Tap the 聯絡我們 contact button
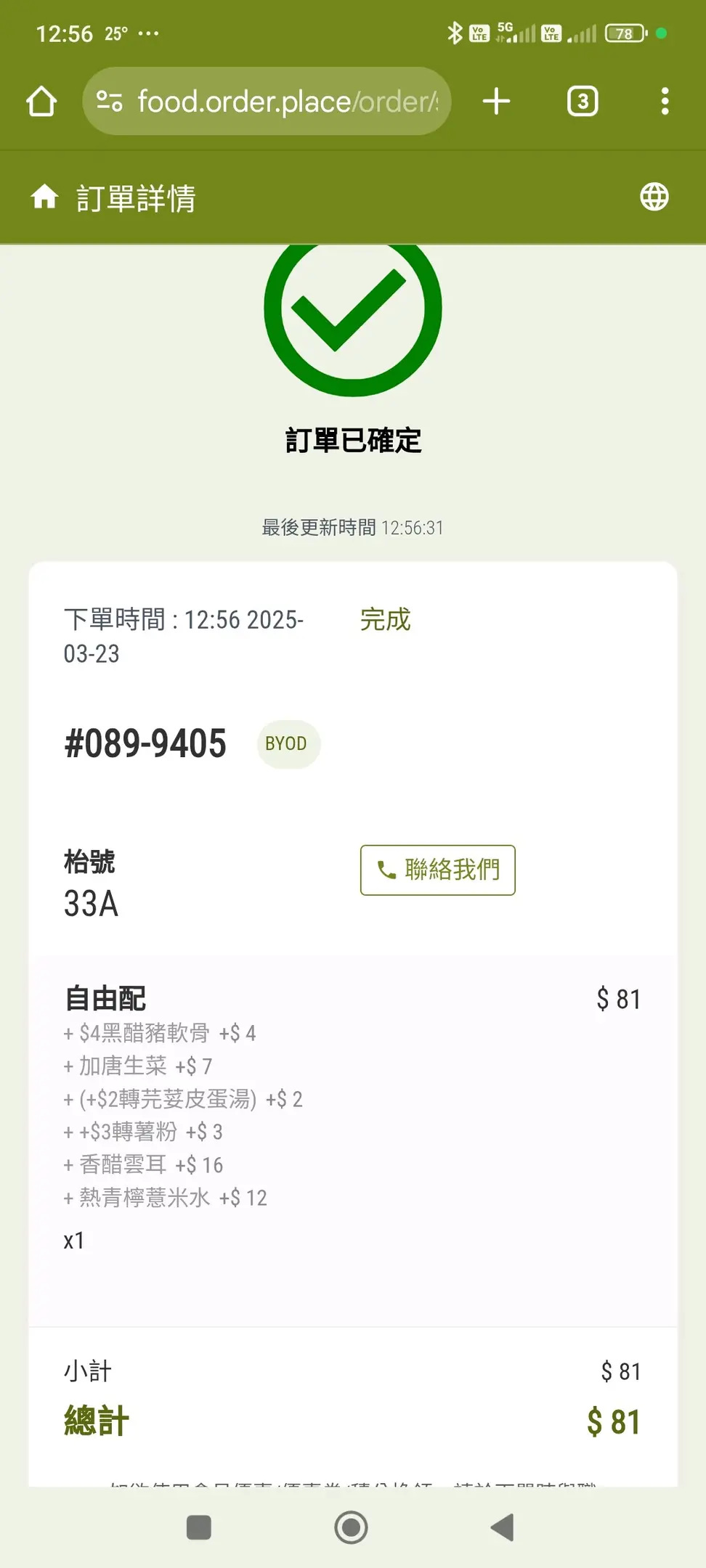 (438, 870)
